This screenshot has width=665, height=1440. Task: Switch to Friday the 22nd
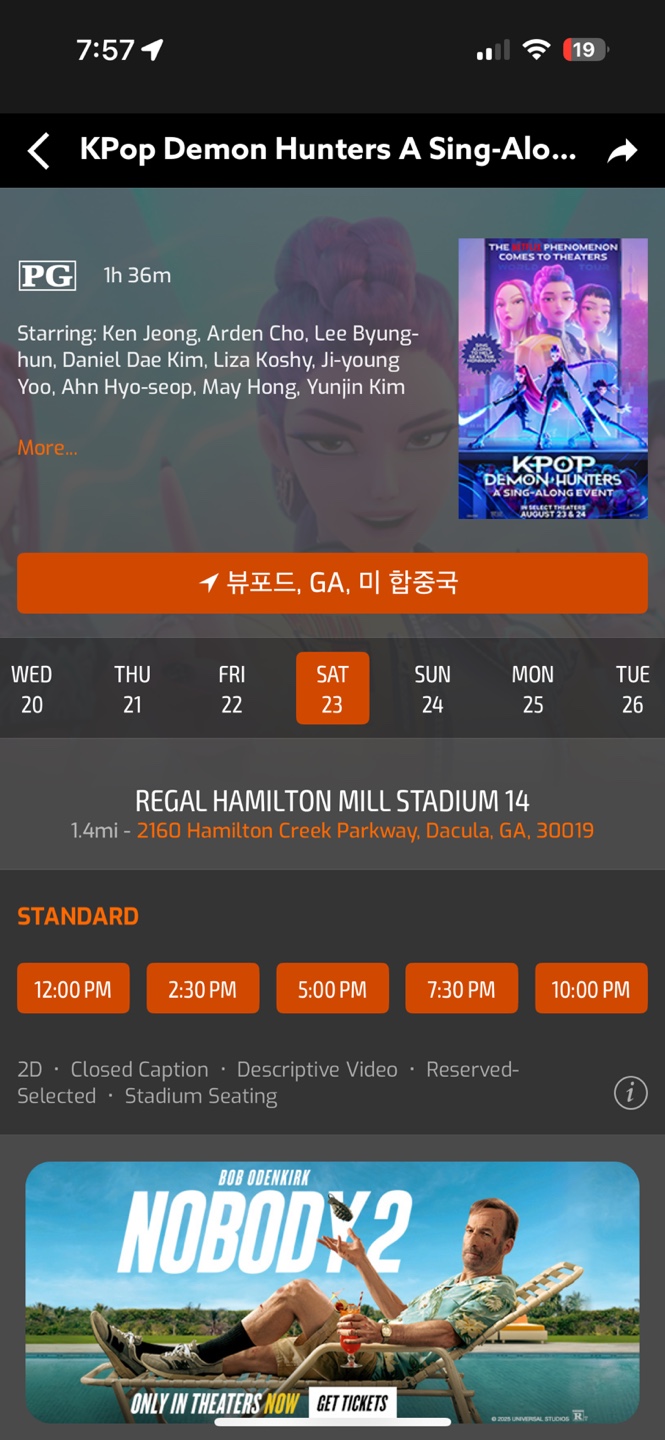(x=232, y=689)
